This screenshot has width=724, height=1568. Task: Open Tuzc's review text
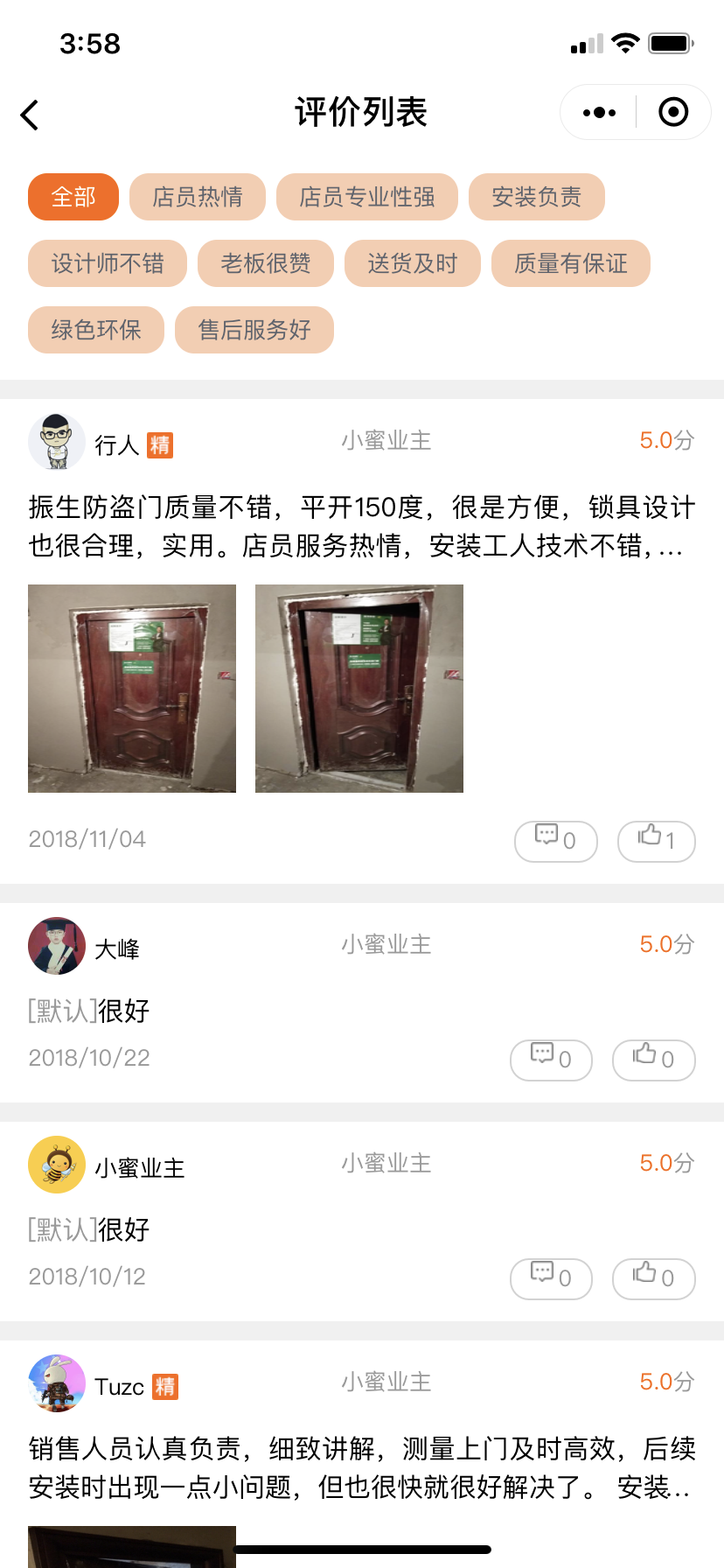pos(361,1467)
